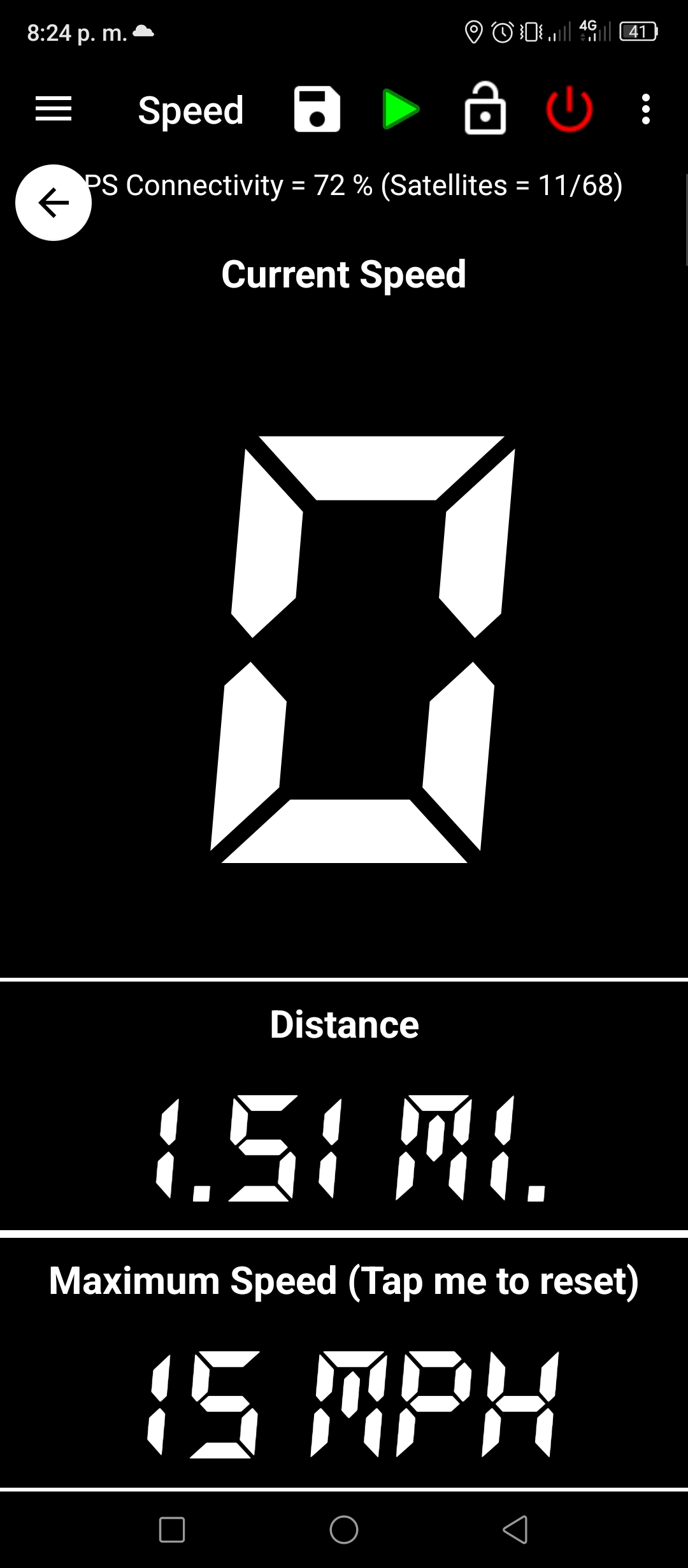The image size is (688, 1568).
Task: Tap the red power icon
Action: click(570, 109)
